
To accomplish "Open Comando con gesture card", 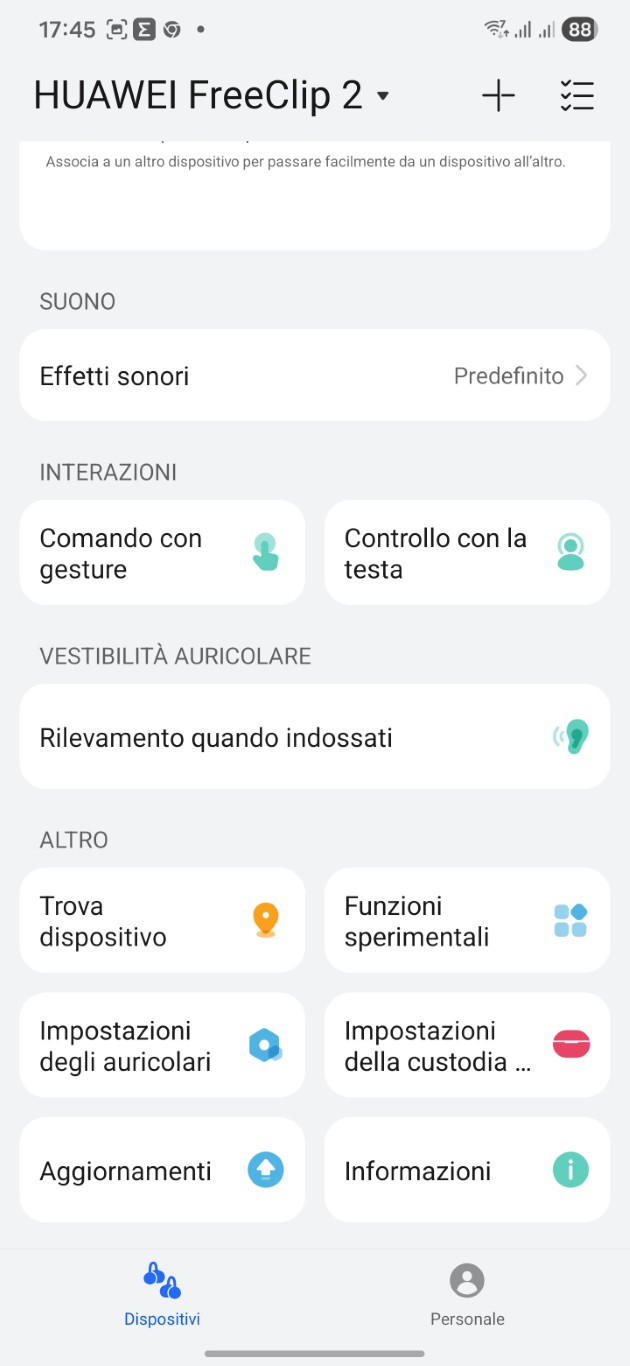I will tap(162, 553).
